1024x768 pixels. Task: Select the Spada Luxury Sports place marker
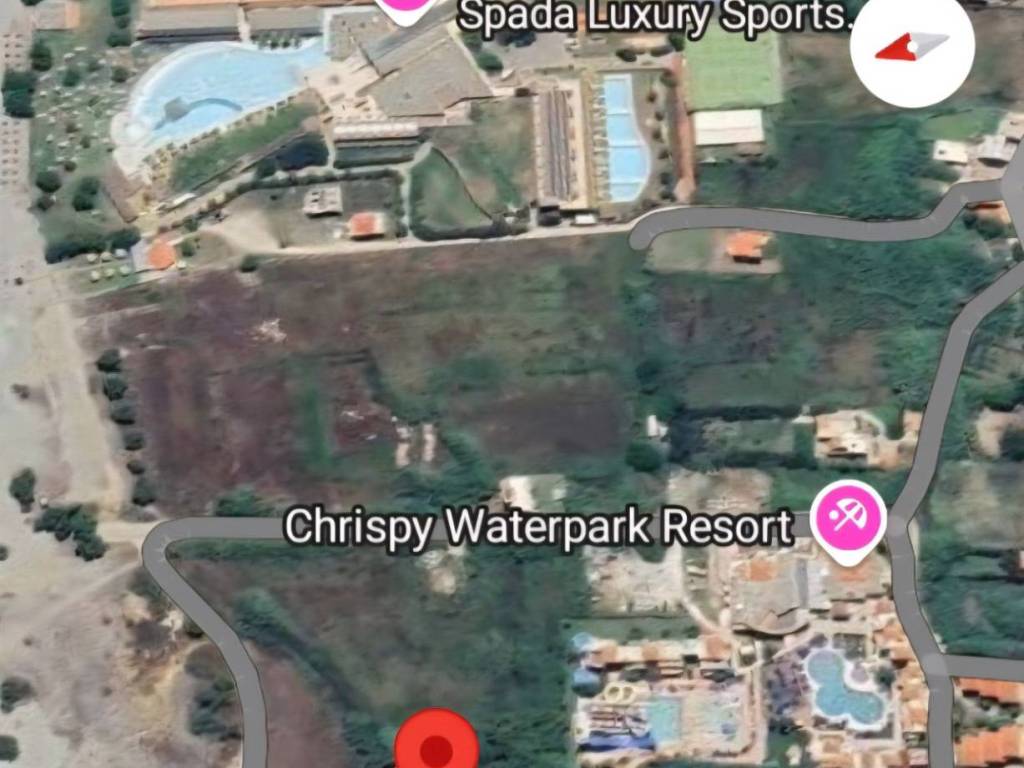(404, 8)
